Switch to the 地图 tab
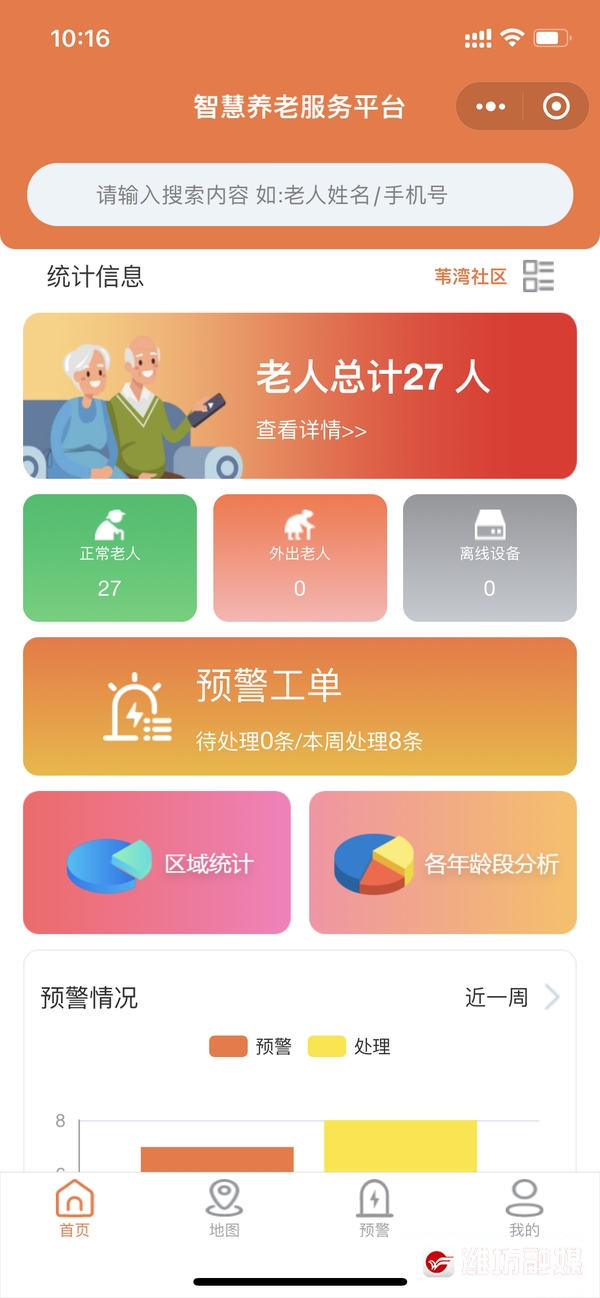600x1298 pixels. click(225, 1208)
